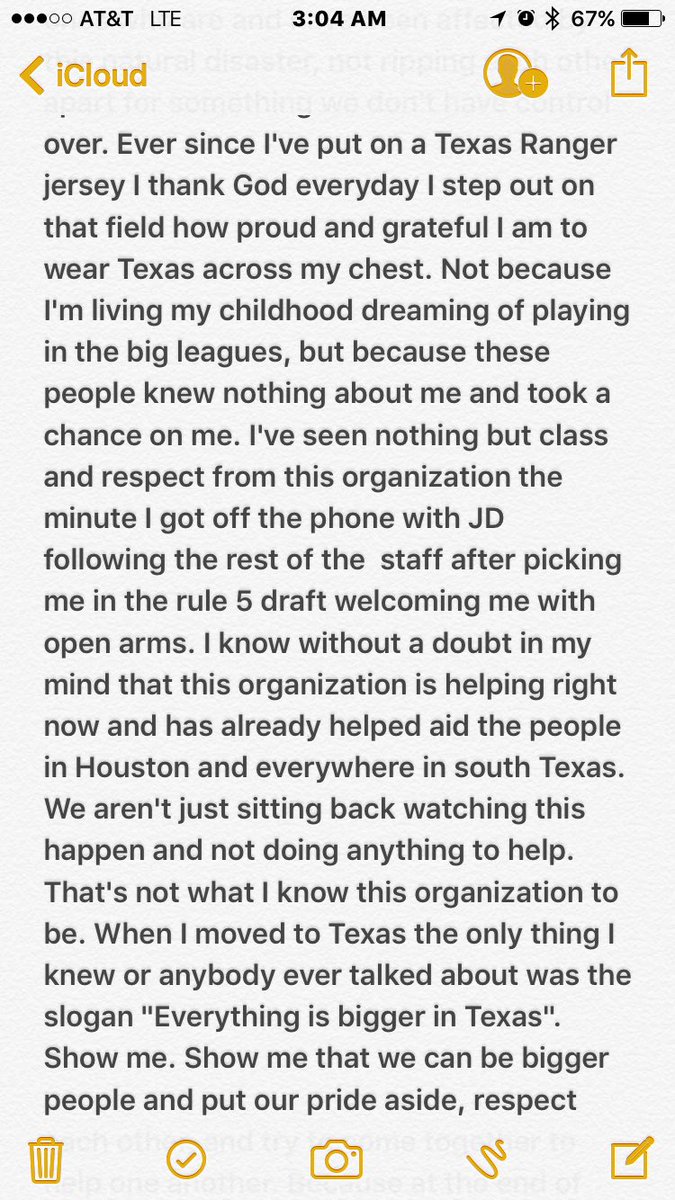Compose a new note
Screen dimensions: 675x1200
tap(632, 1157)
